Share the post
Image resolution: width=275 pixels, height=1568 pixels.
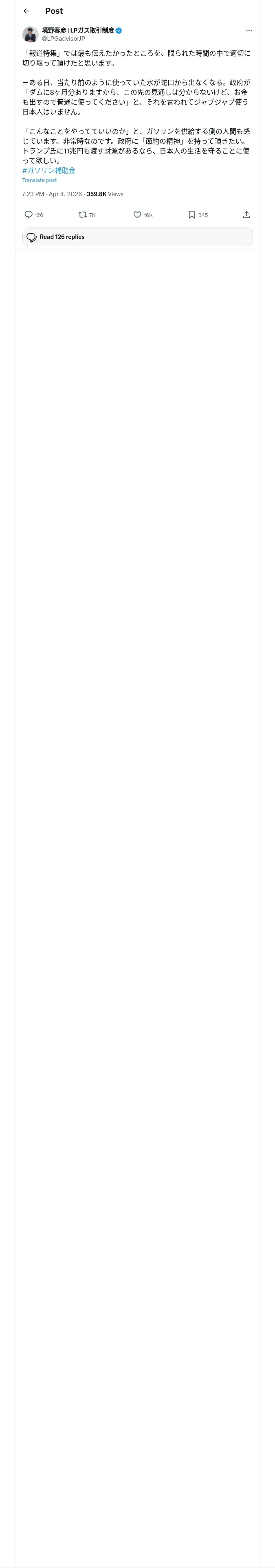246,214
